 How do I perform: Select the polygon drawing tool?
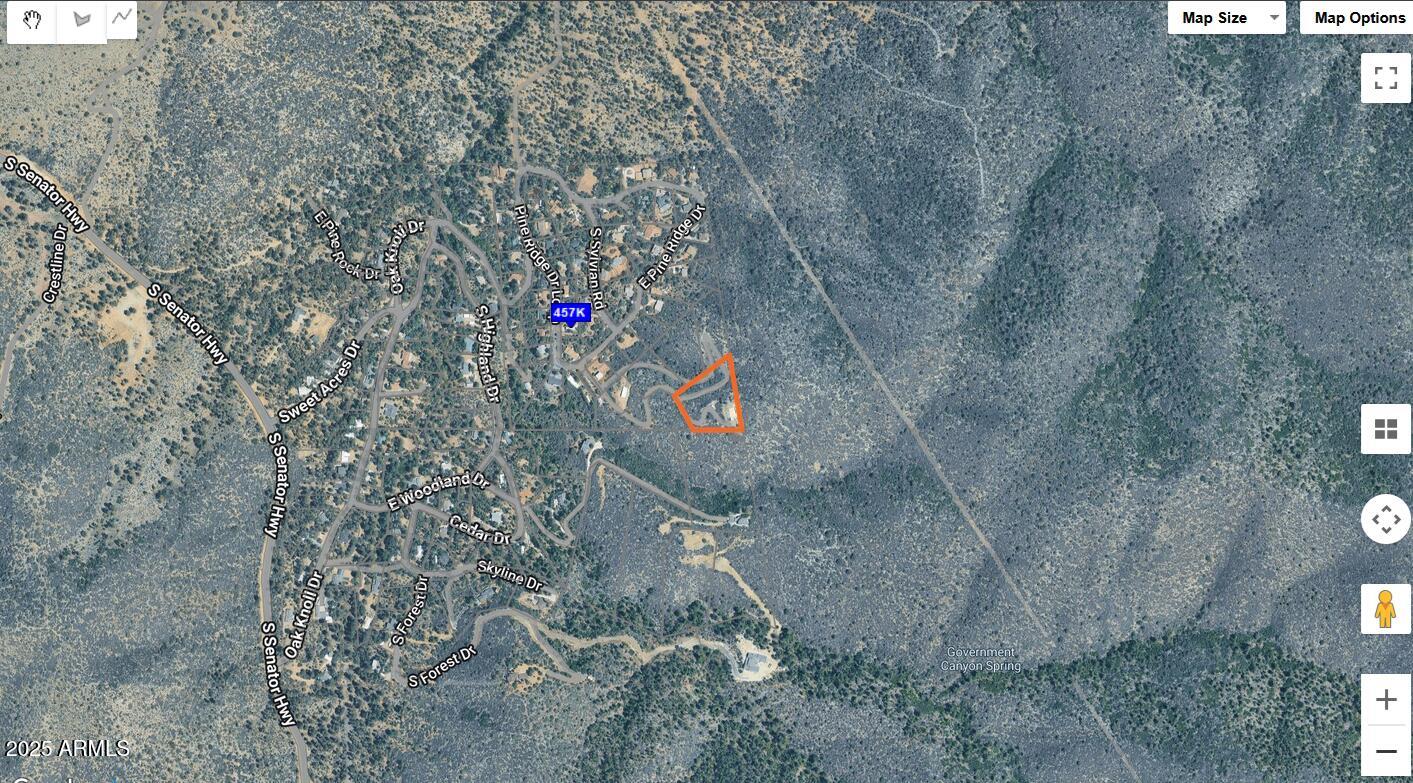point(82,20)
